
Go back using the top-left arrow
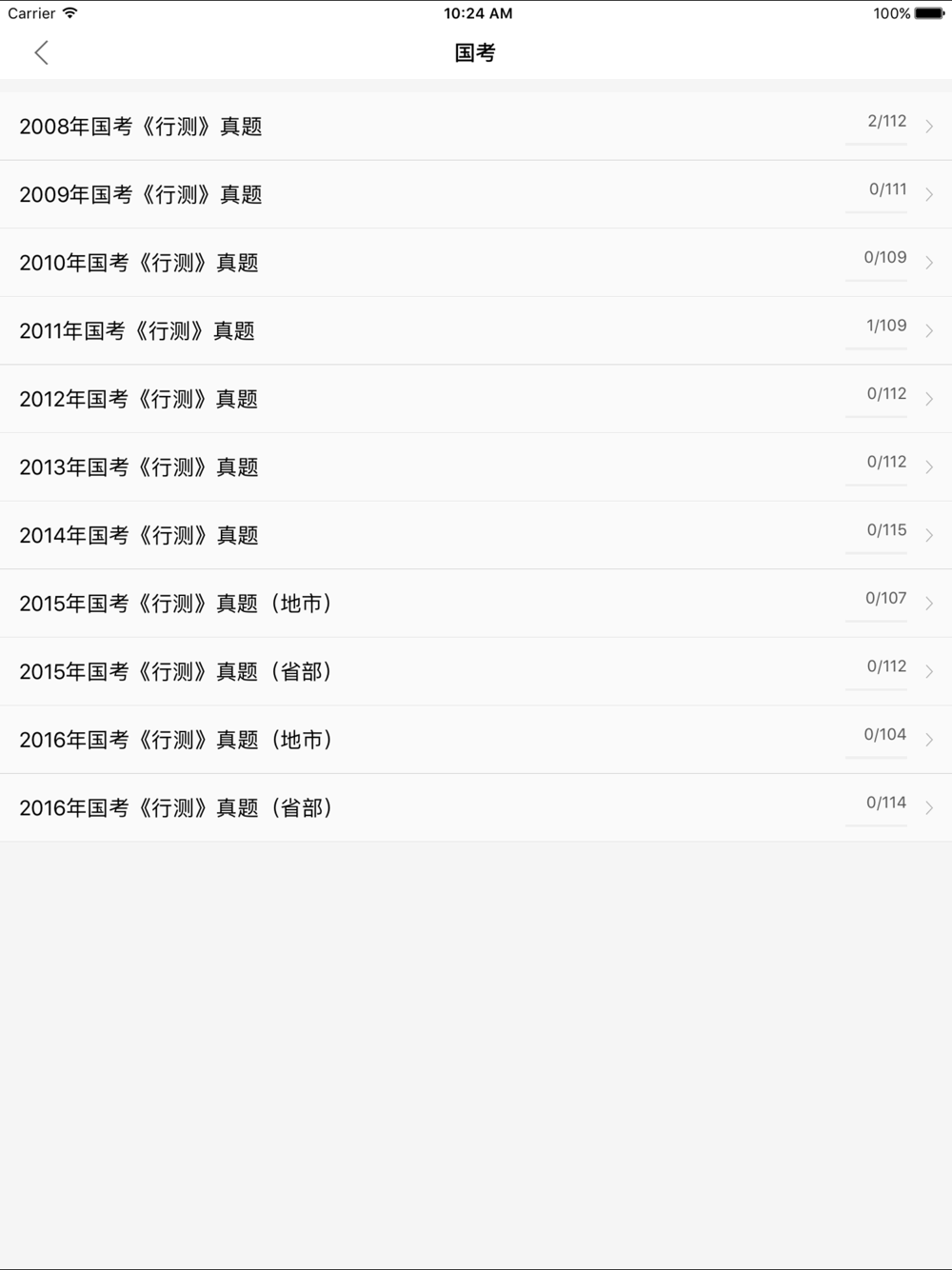[x=41, y=52]
